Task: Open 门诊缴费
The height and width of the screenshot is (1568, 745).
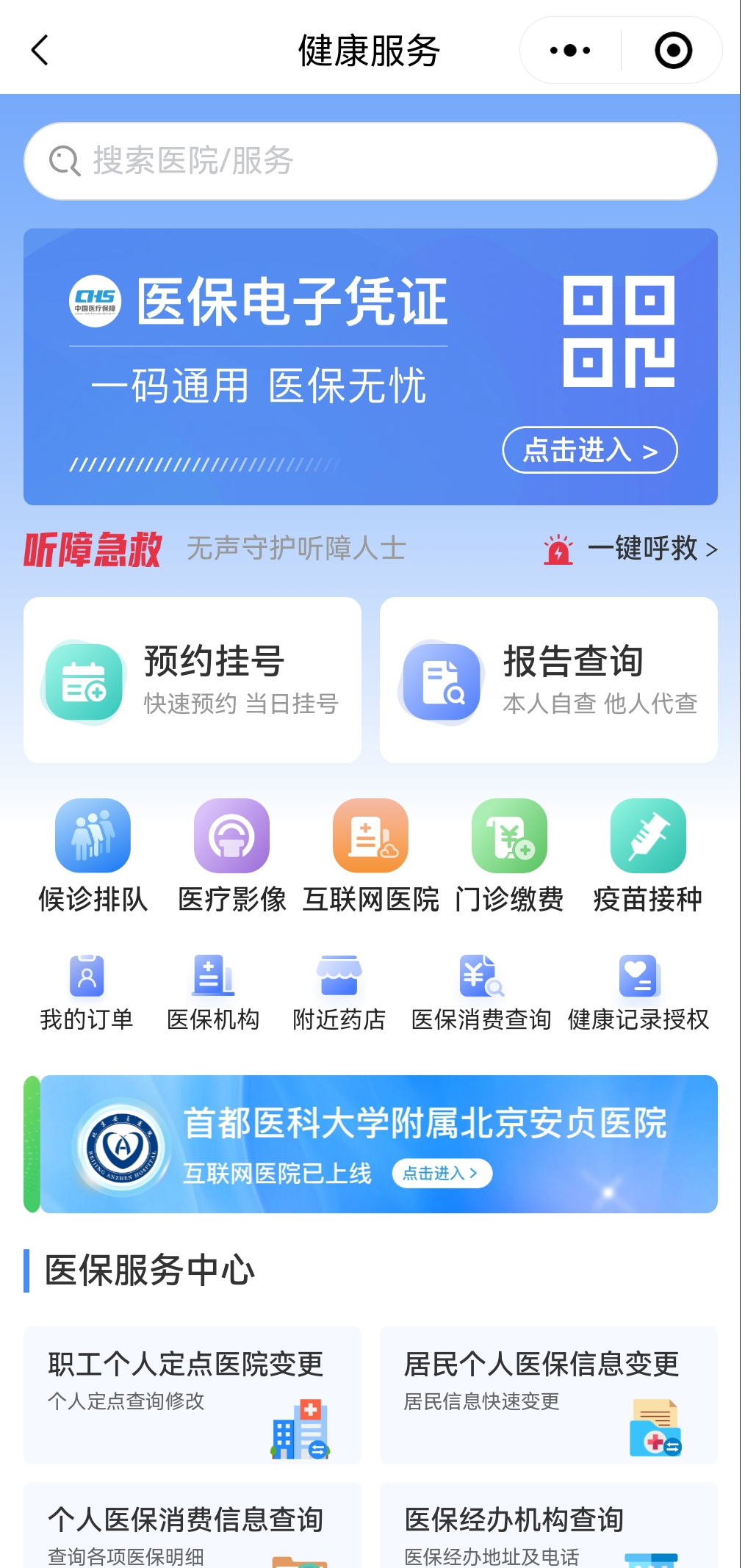Action: tap(509, 856)
